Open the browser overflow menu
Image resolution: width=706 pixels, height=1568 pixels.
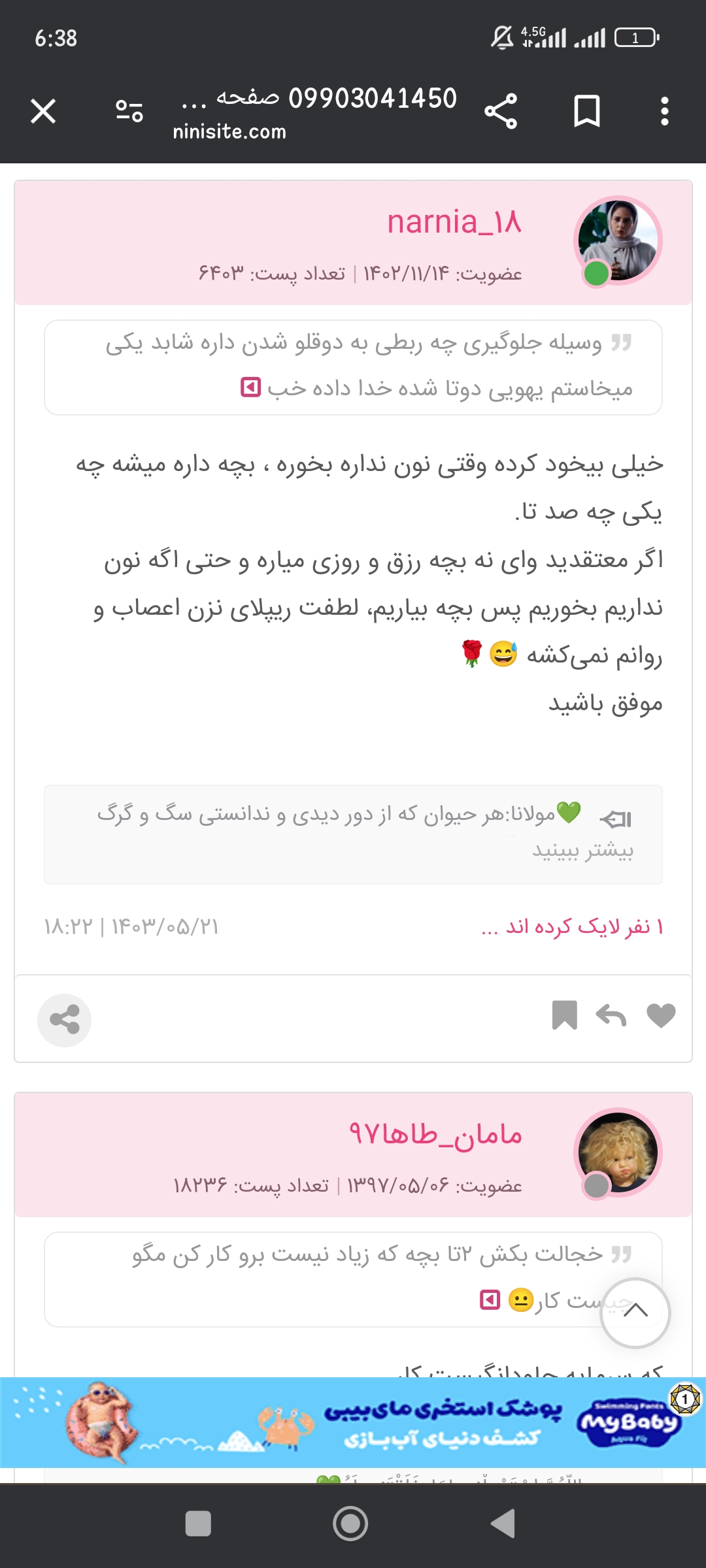click(x=664, y=111)
